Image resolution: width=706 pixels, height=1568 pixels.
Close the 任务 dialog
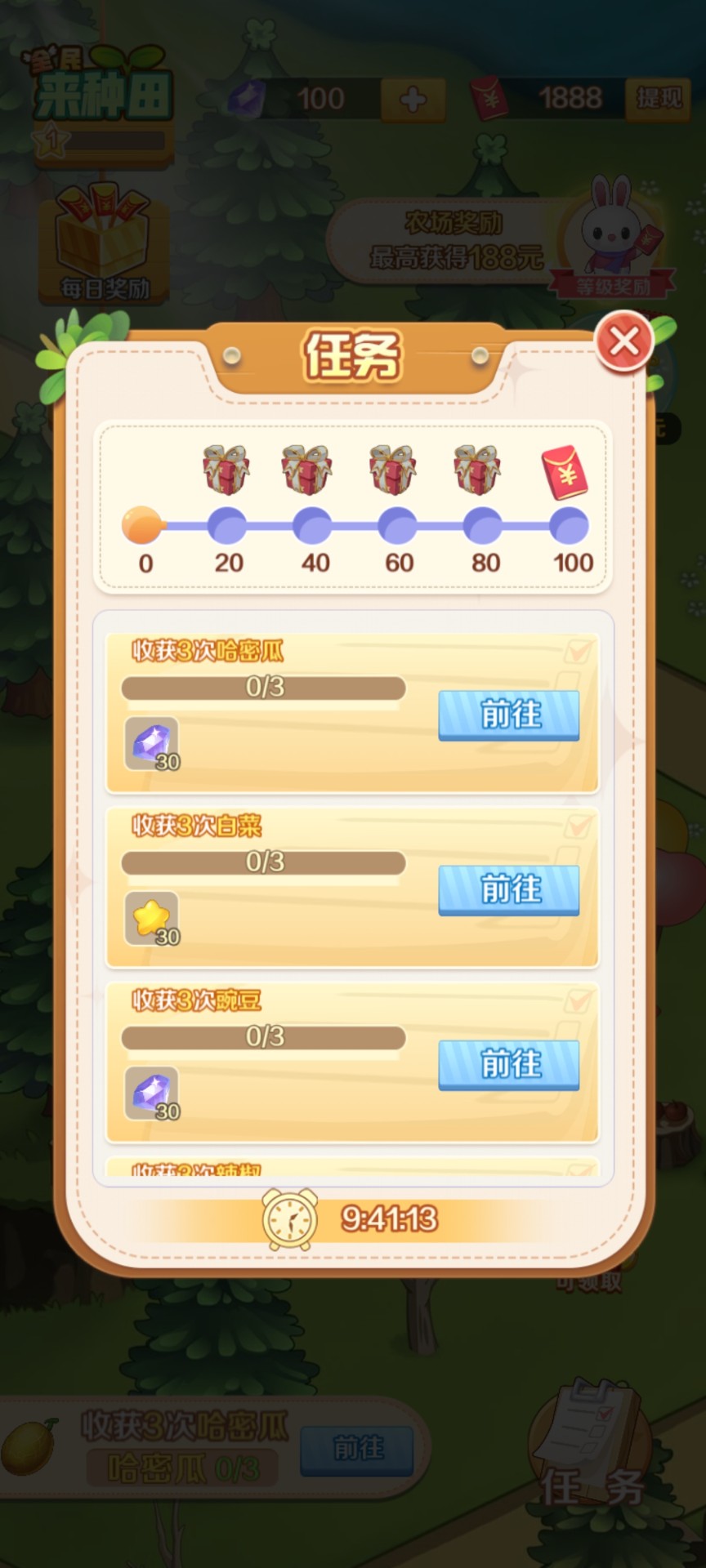click(624, 341)
